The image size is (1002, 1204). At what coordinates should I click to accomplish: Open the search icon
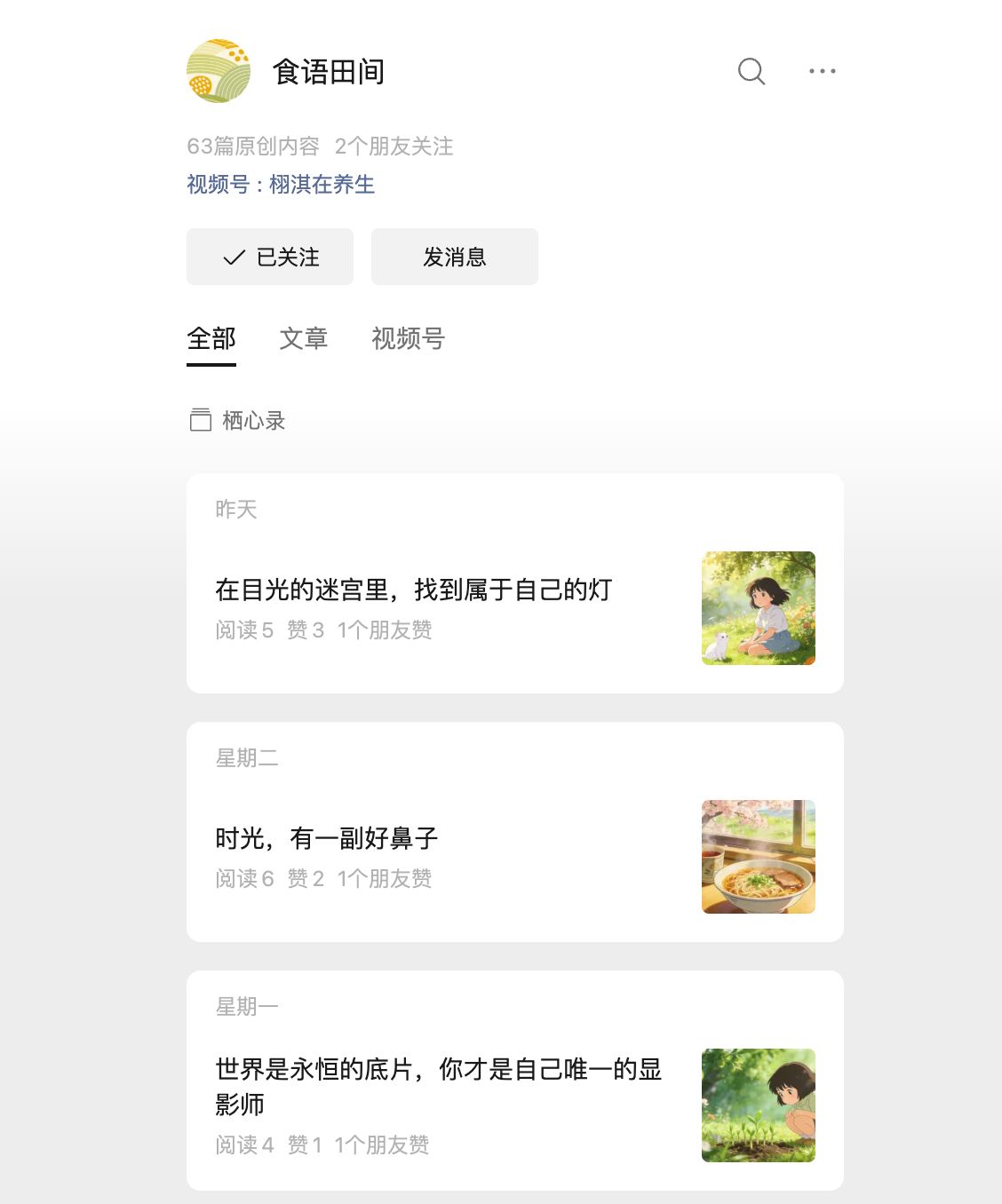tap(751, 71)
